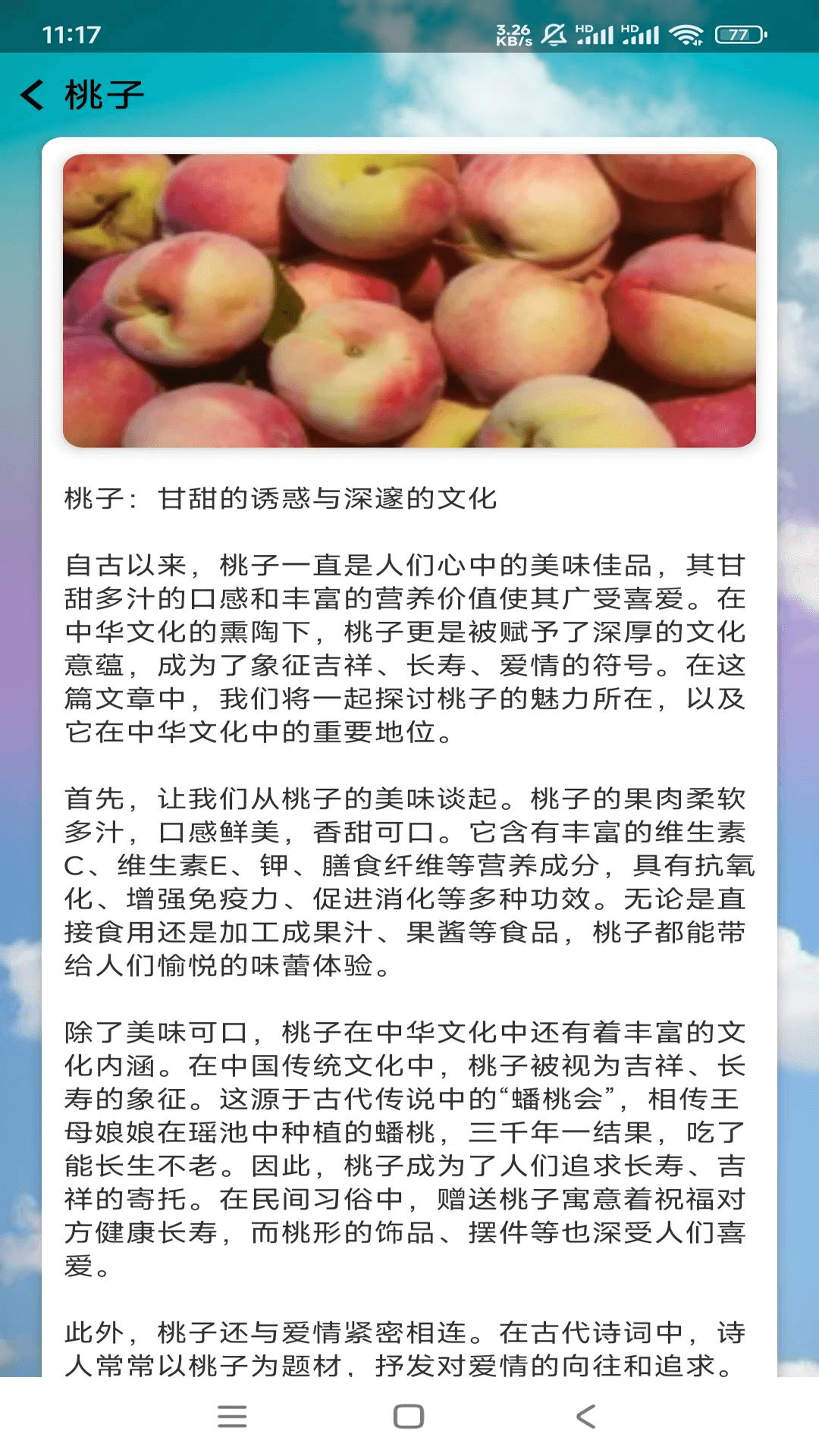The height and width of the screenshot is (1456, 819).
Task: Tap the system back arrow
Action: point(585,1416)
